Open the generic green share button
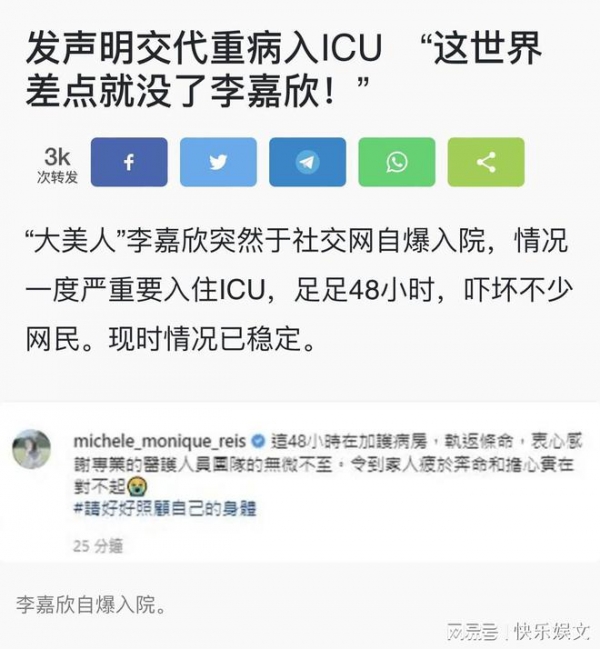The image size is (600, 649). [486, 162]
